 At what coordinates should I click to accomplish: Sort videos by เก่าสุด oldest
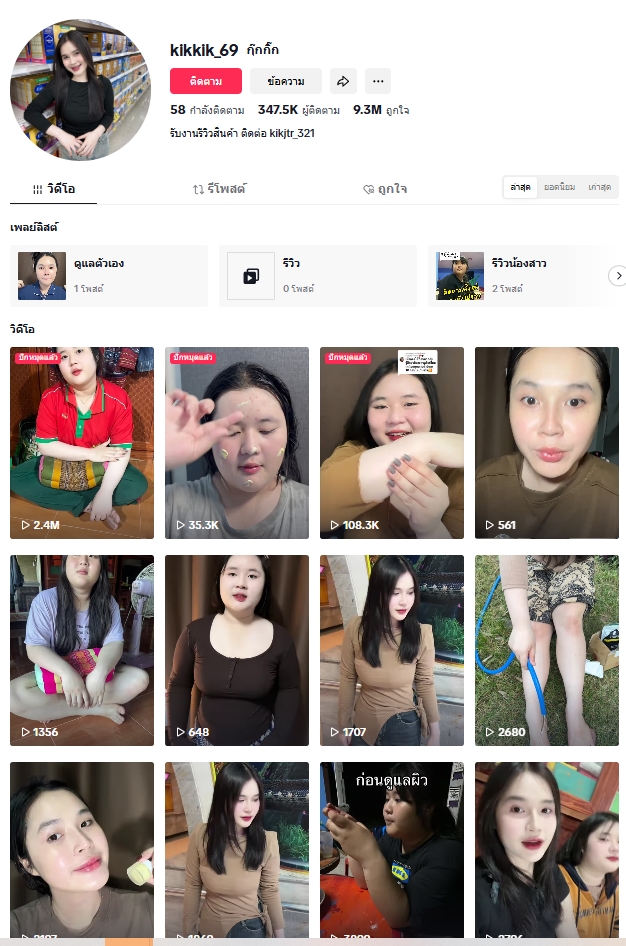click(x=600, y=187)
